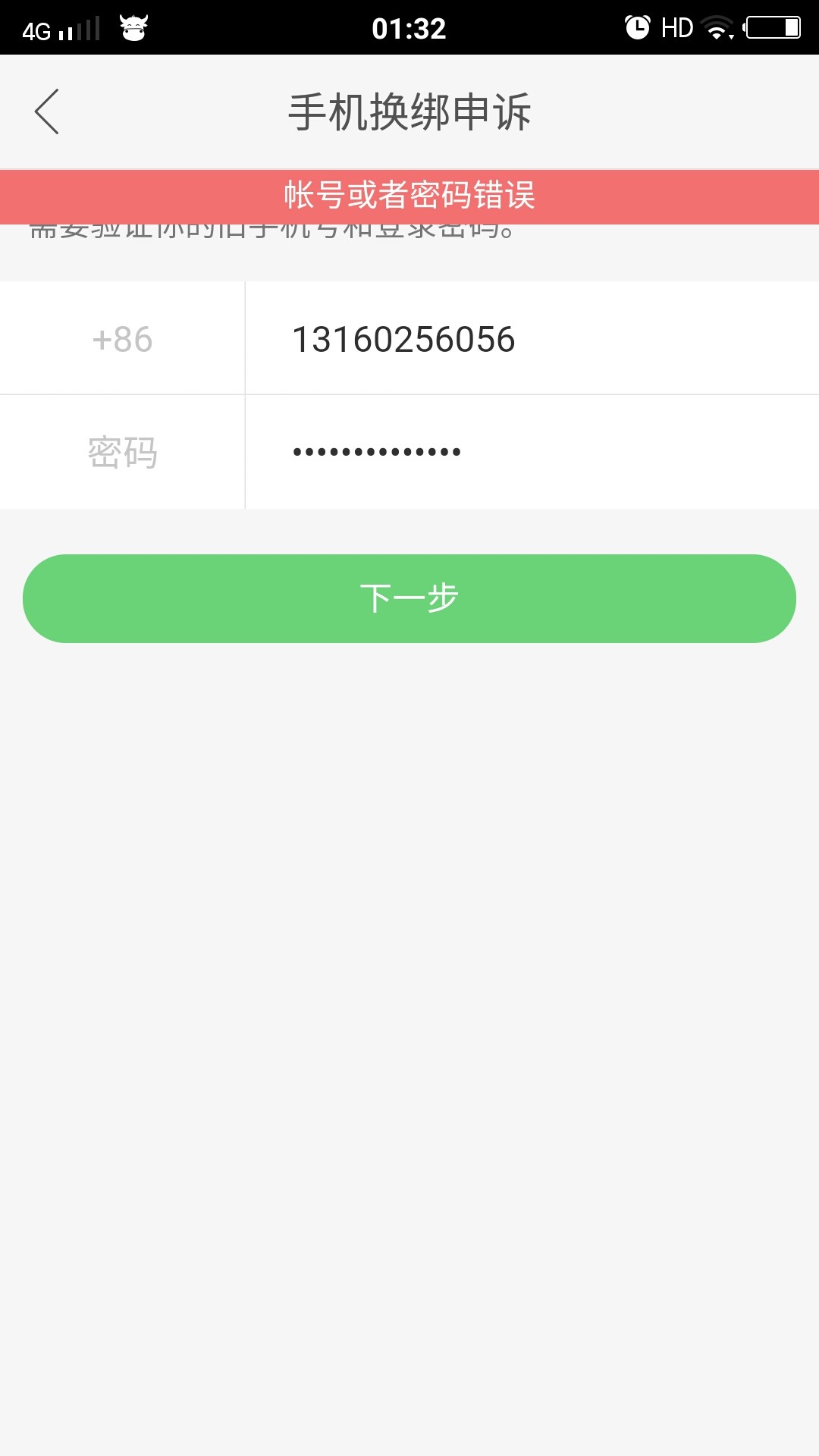The image size is (819, 1456).
Task: Go back from 手机换绑申诉 page
Action: coord(47,112)
